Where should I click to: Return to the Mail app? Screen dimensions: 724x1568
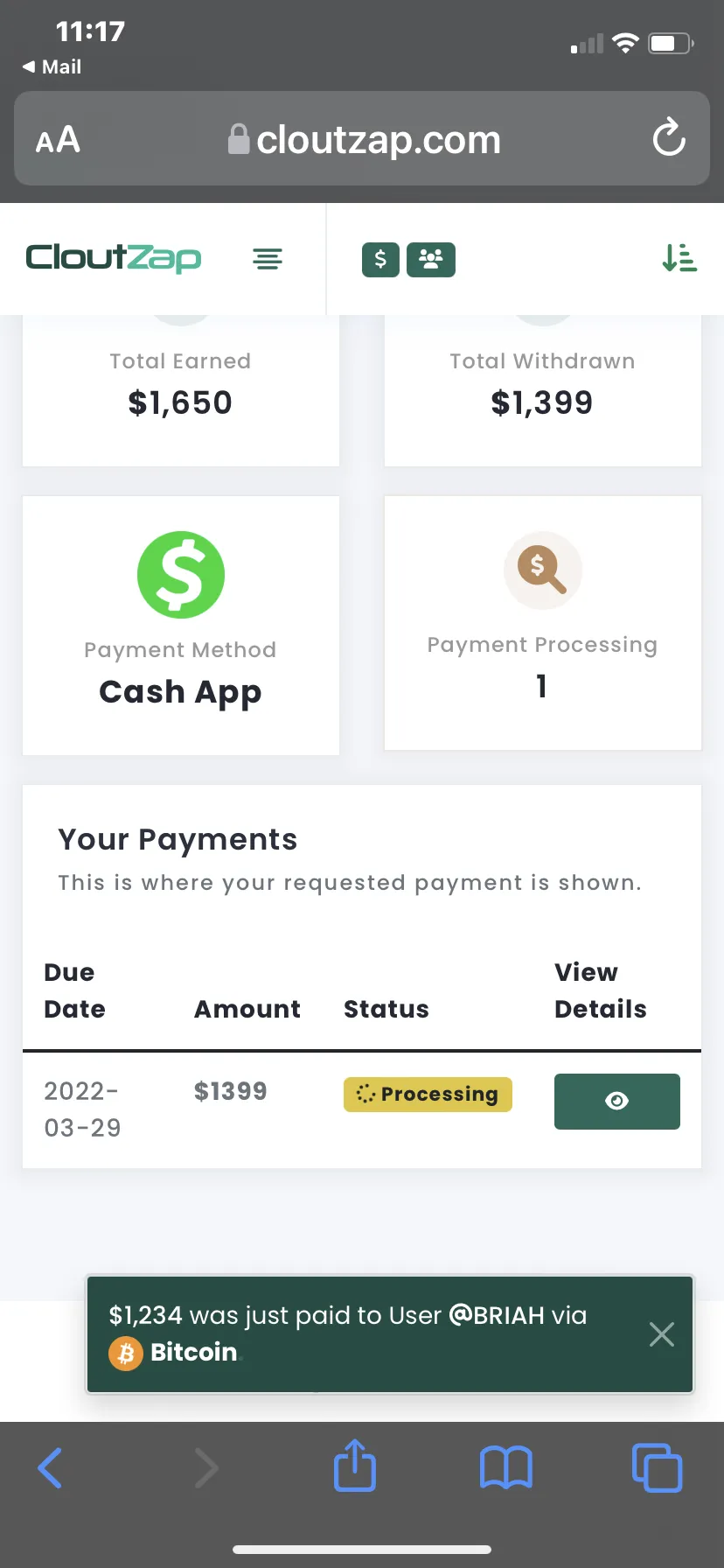point(52,66)
